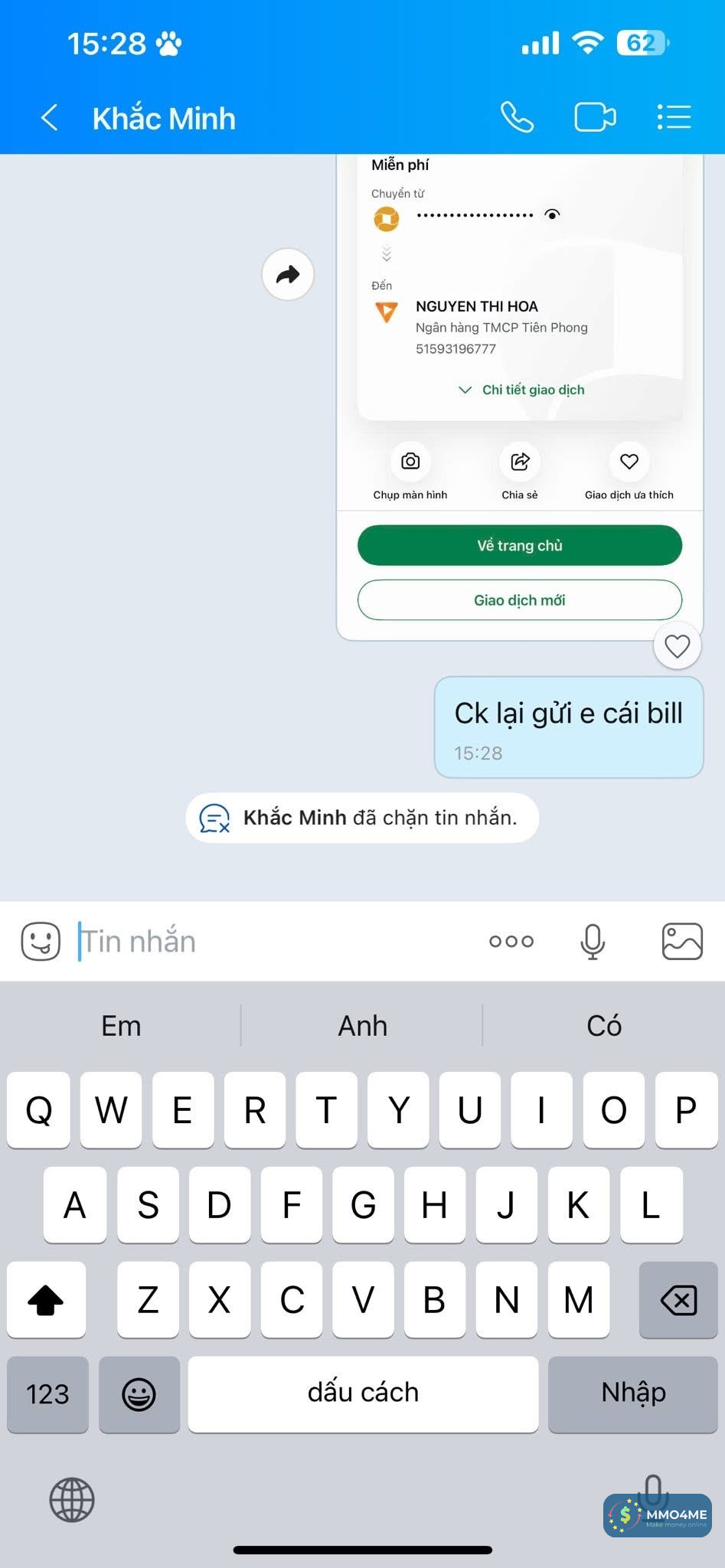Go back from Khắc Minh chat
Image resolution: width=725 pixels, height=1568 pixels.
coord(50,118)
